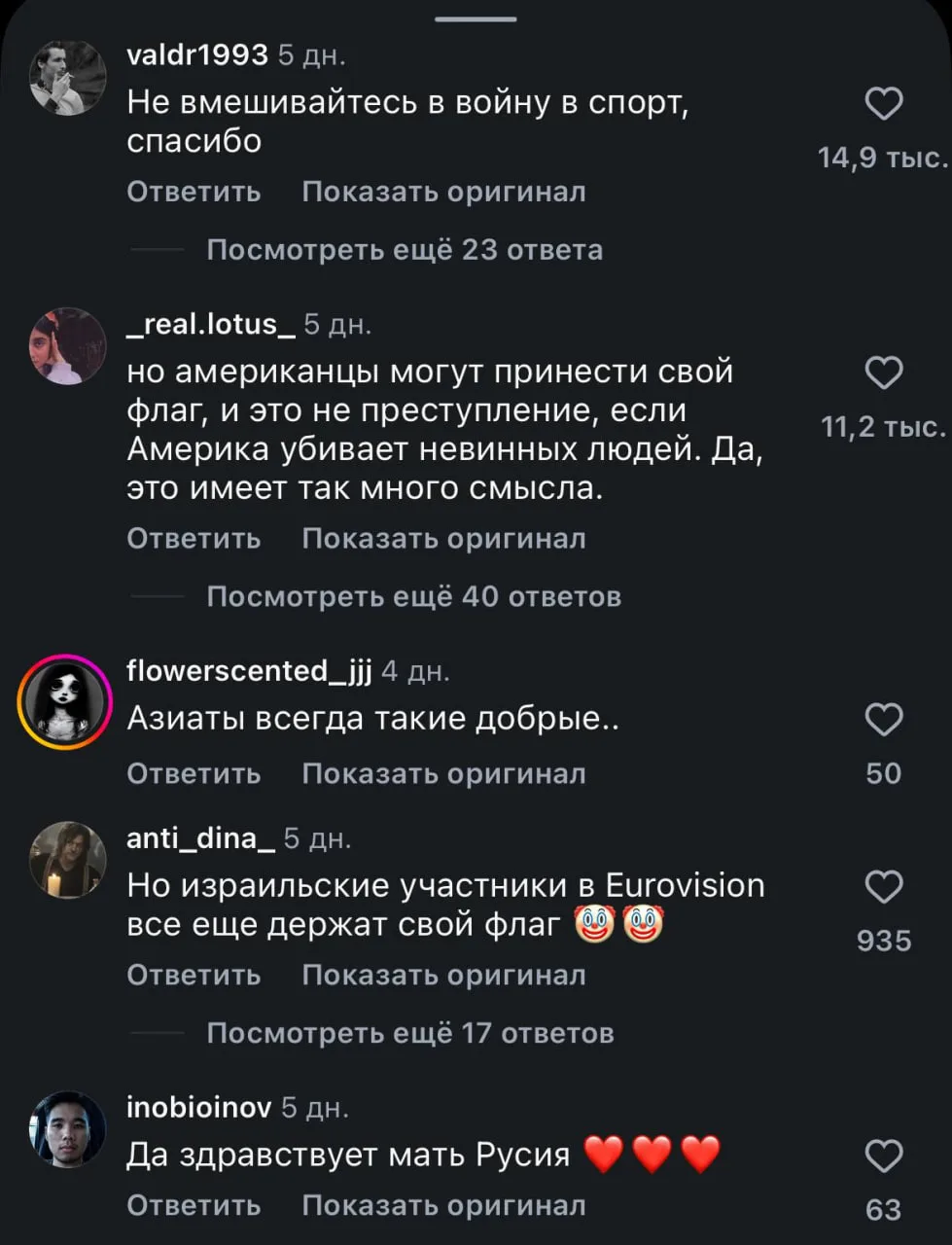The width and height of the screenshot is (952, 1245).
Task: Open flowerscented_jjj's story avatar
Action: 66,701
